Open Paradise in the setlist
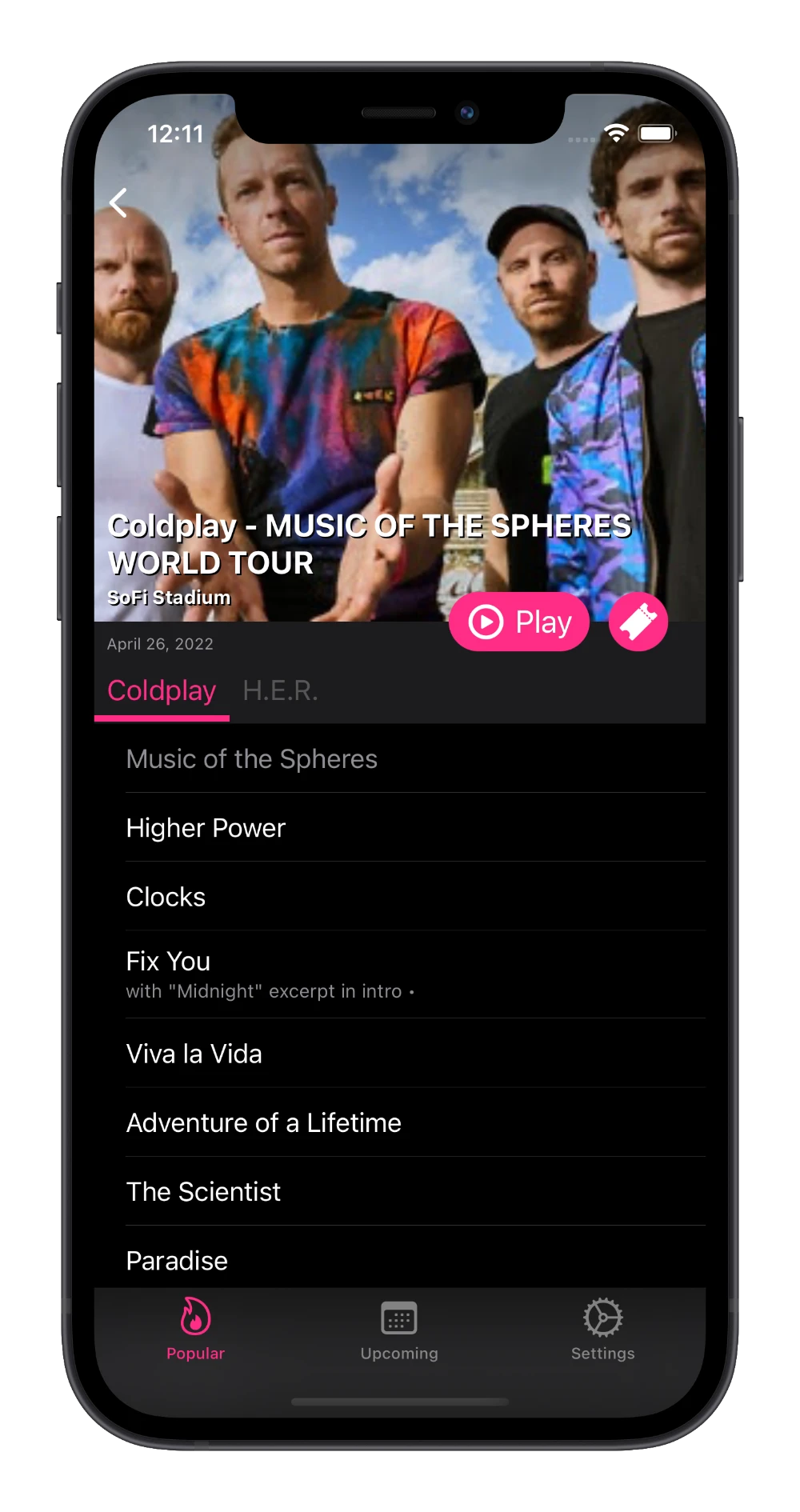Screen dimensions: 800x1512 point(400,1258)
